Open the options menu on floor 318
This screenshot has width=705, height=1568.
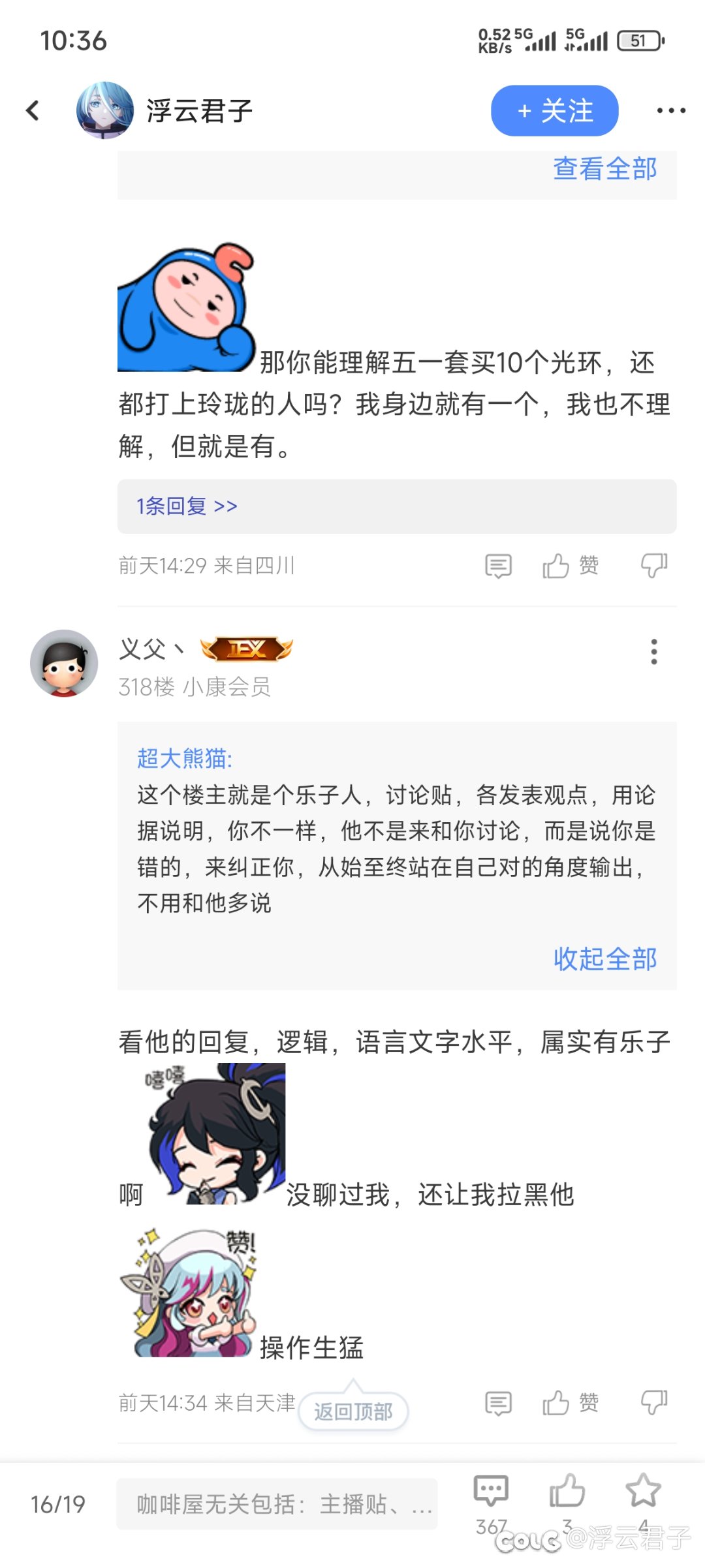pyautogui.click(x=653, y=652)
